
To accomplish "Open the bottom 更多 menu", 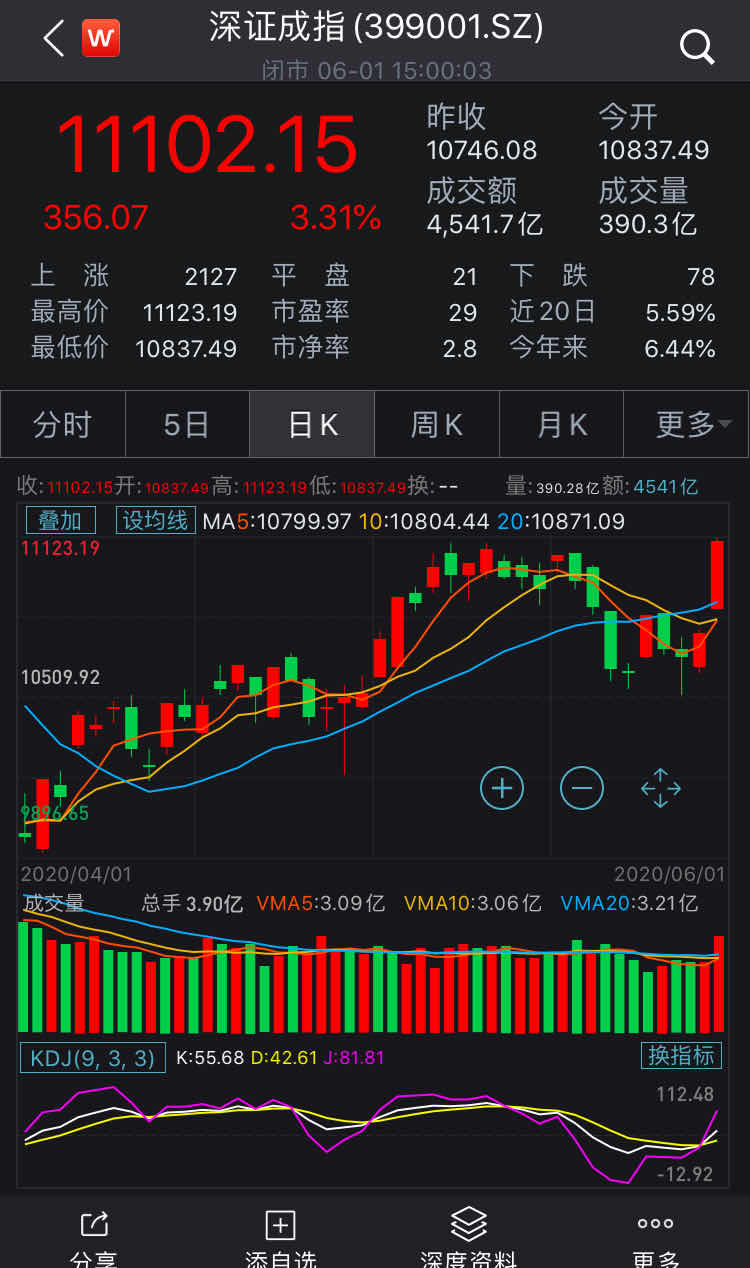I will coord(656,1237).
